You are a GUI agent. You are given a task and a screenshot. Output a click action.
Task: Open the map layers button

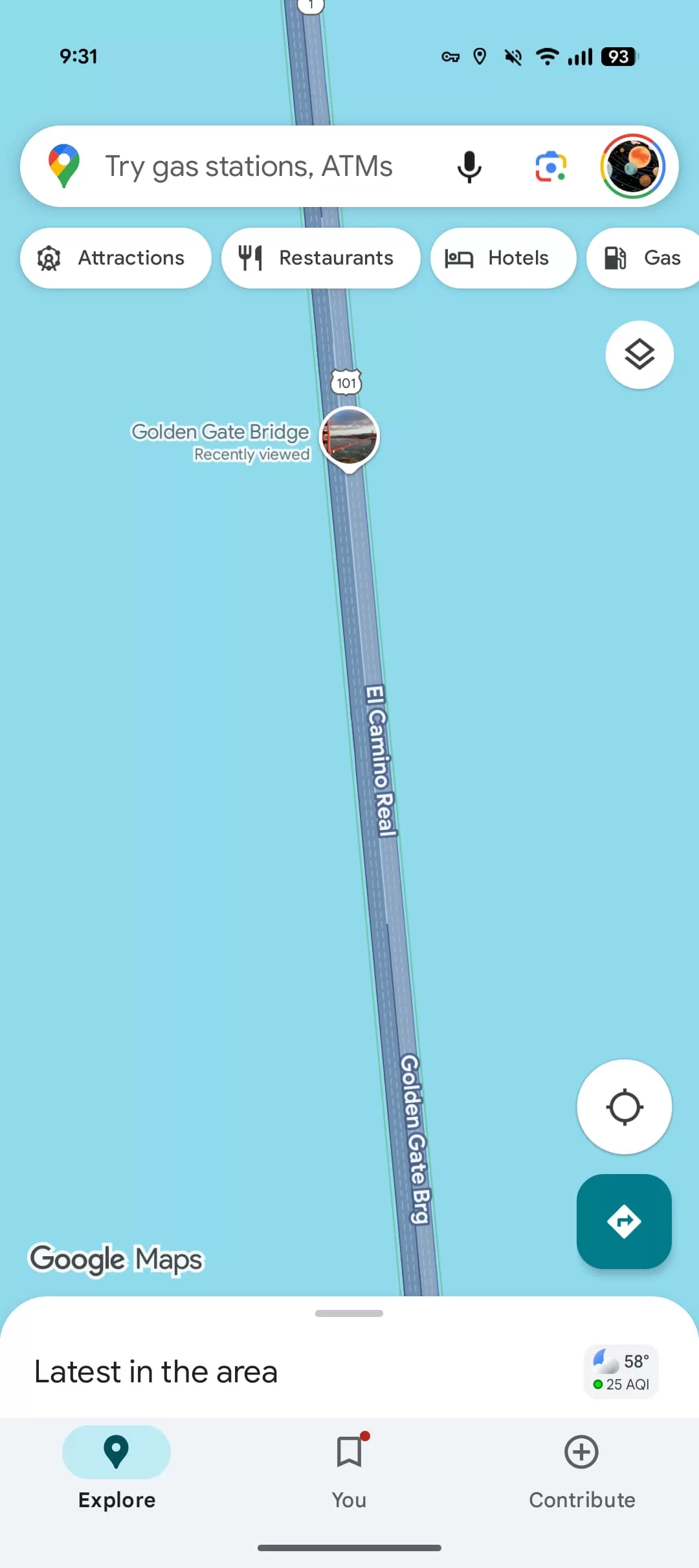tap(639, 354)
